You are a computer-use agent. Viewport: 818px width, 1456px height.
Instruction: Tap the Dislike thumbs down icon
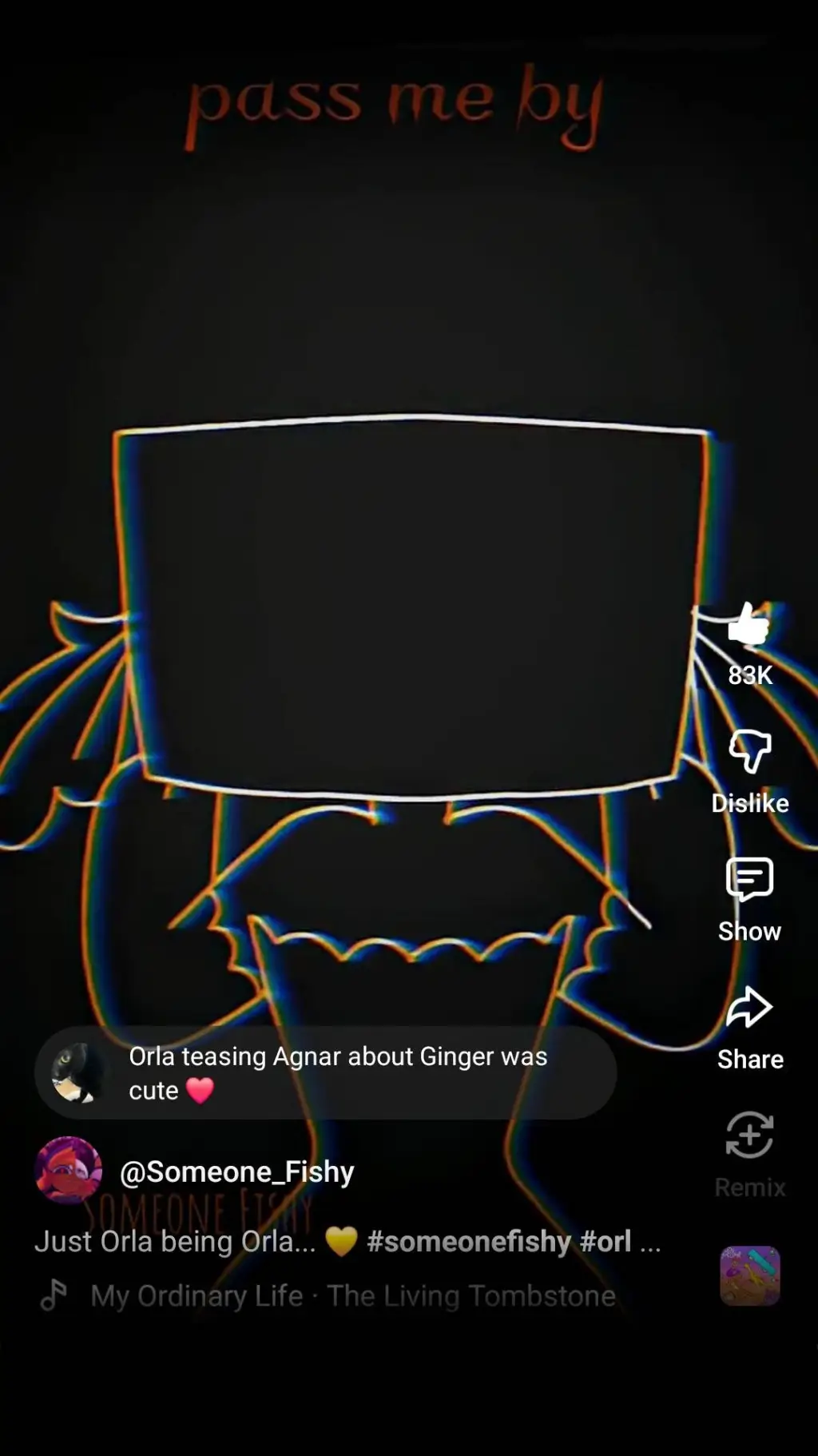749,751
